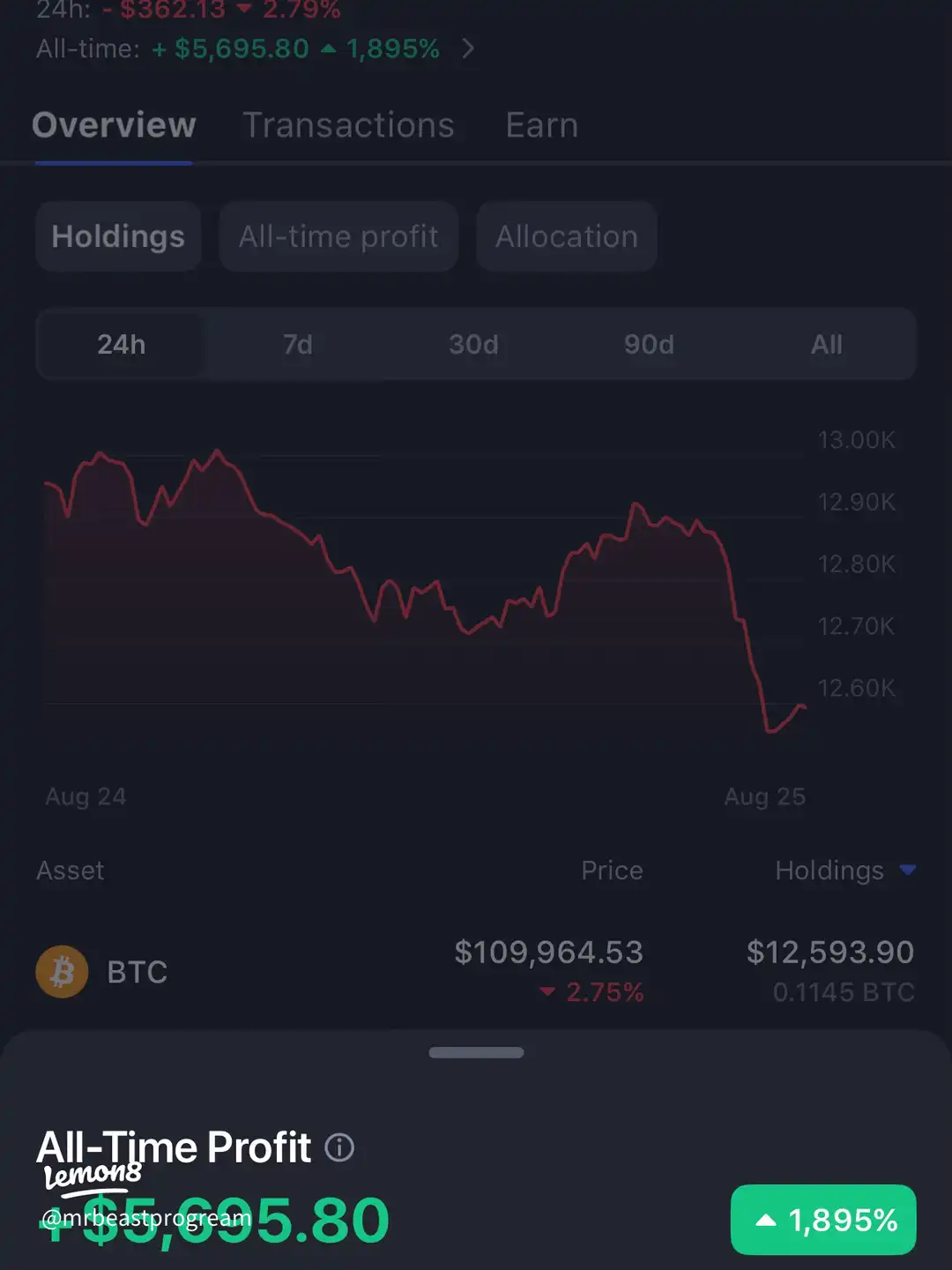Open all-time profit details chevron
The height and width of the screenshot is (1270, 952).
468,49
